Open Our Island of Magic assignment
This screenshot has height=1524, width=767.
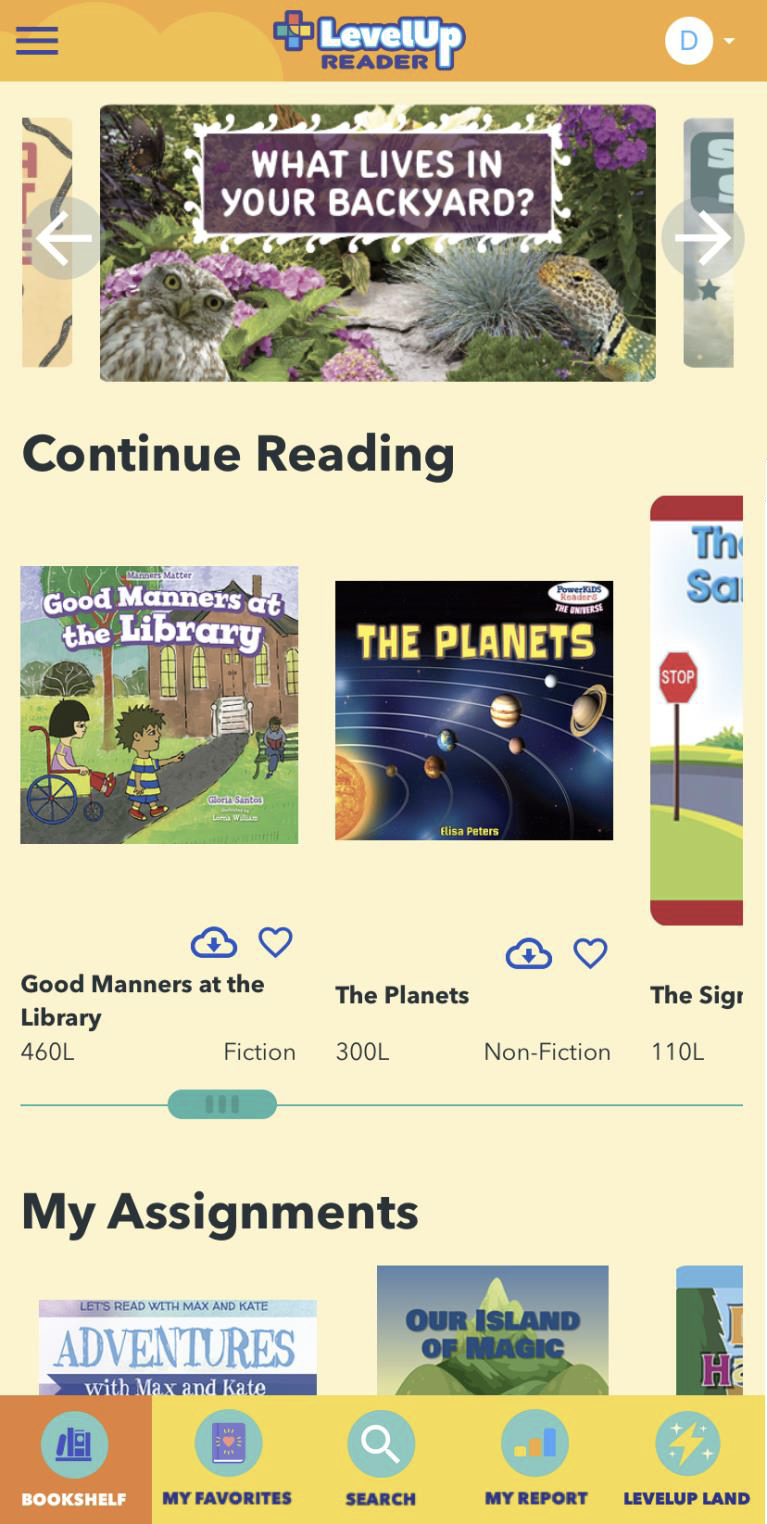(492, 1331)
